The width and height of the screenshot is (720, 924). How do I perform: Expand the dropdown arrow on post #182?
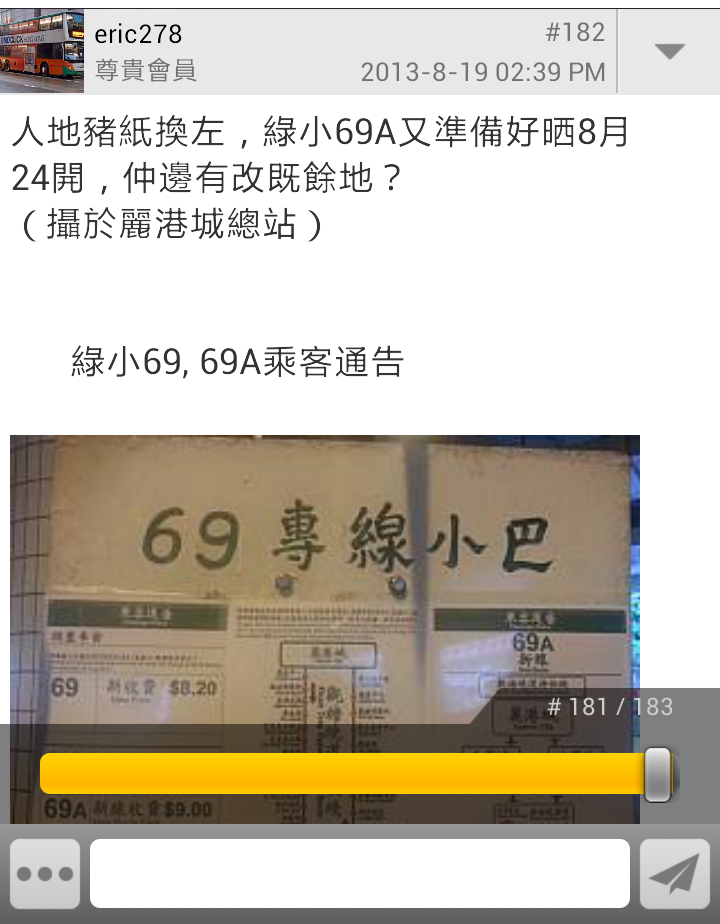pos(668,52)
